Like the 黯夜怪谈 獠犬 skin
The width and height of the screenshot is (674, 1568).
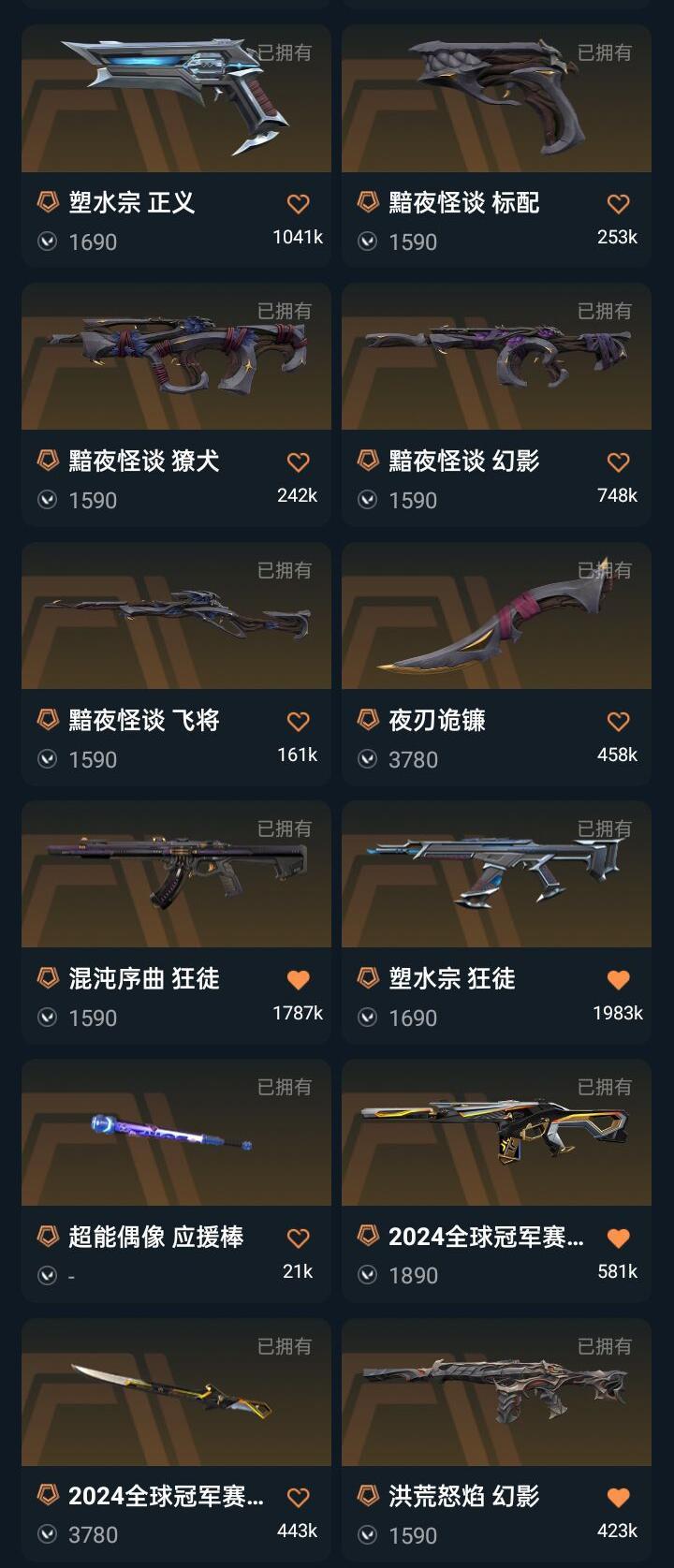click(298, 462)
